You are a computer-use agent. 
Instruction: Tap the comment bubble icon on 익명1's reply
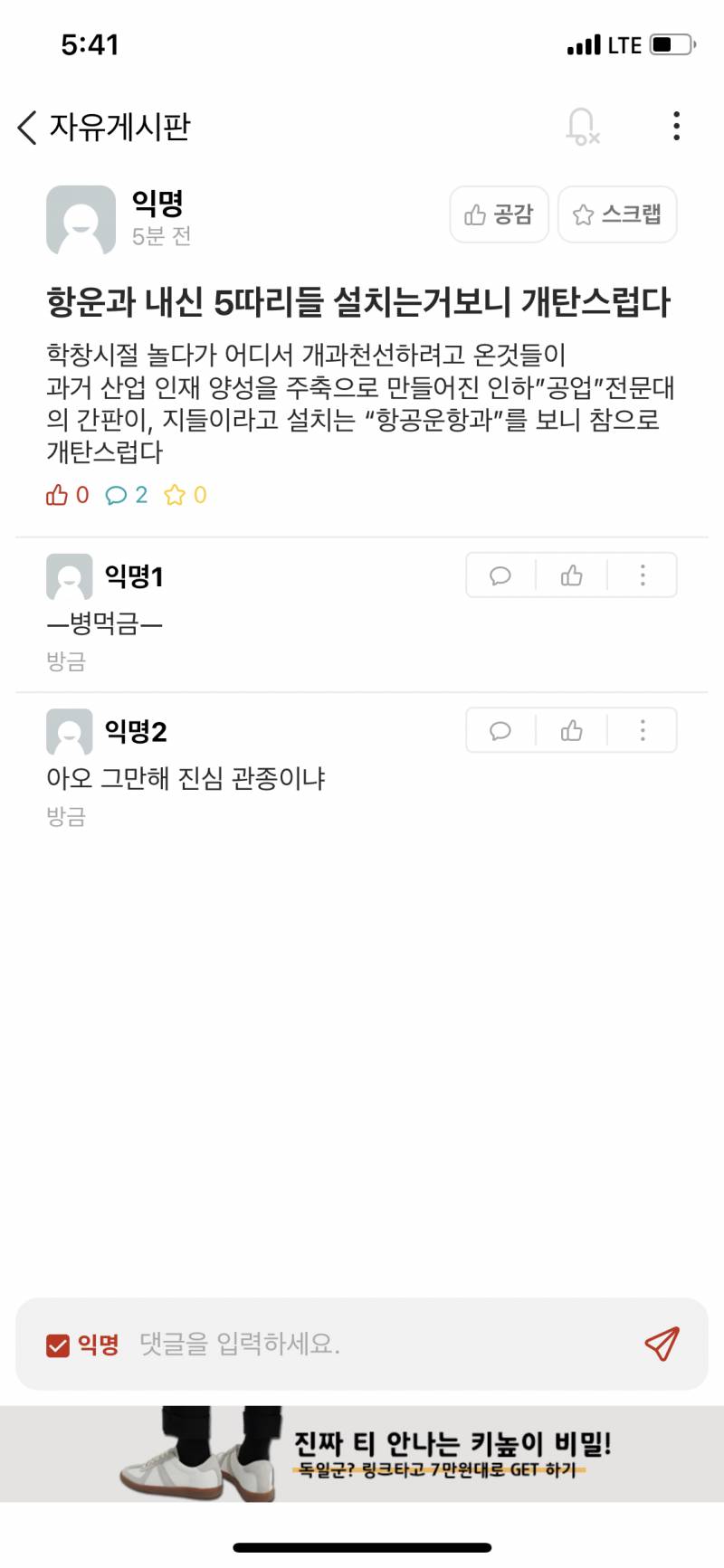click(500, 575)
